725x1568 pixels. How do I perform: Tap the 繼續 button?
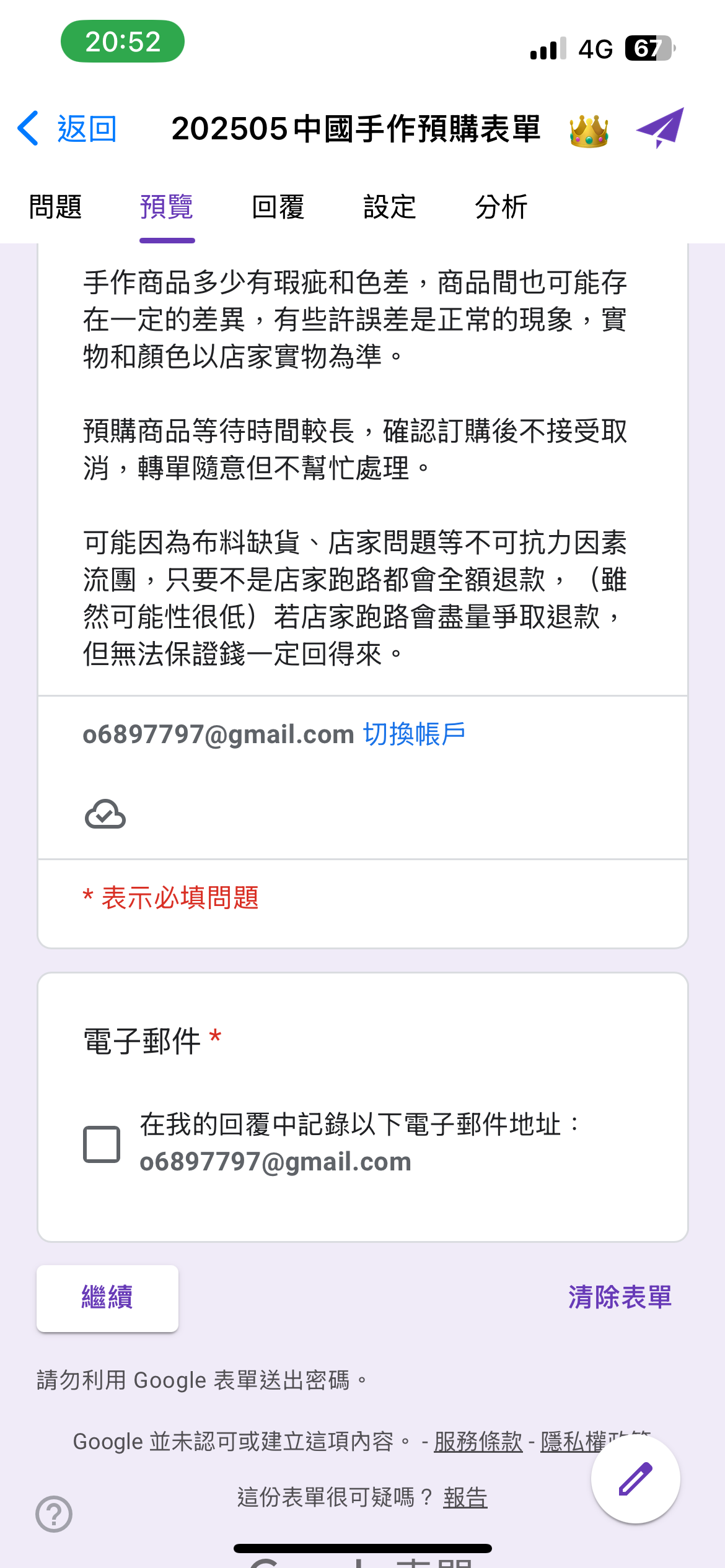pos(107,1298)
